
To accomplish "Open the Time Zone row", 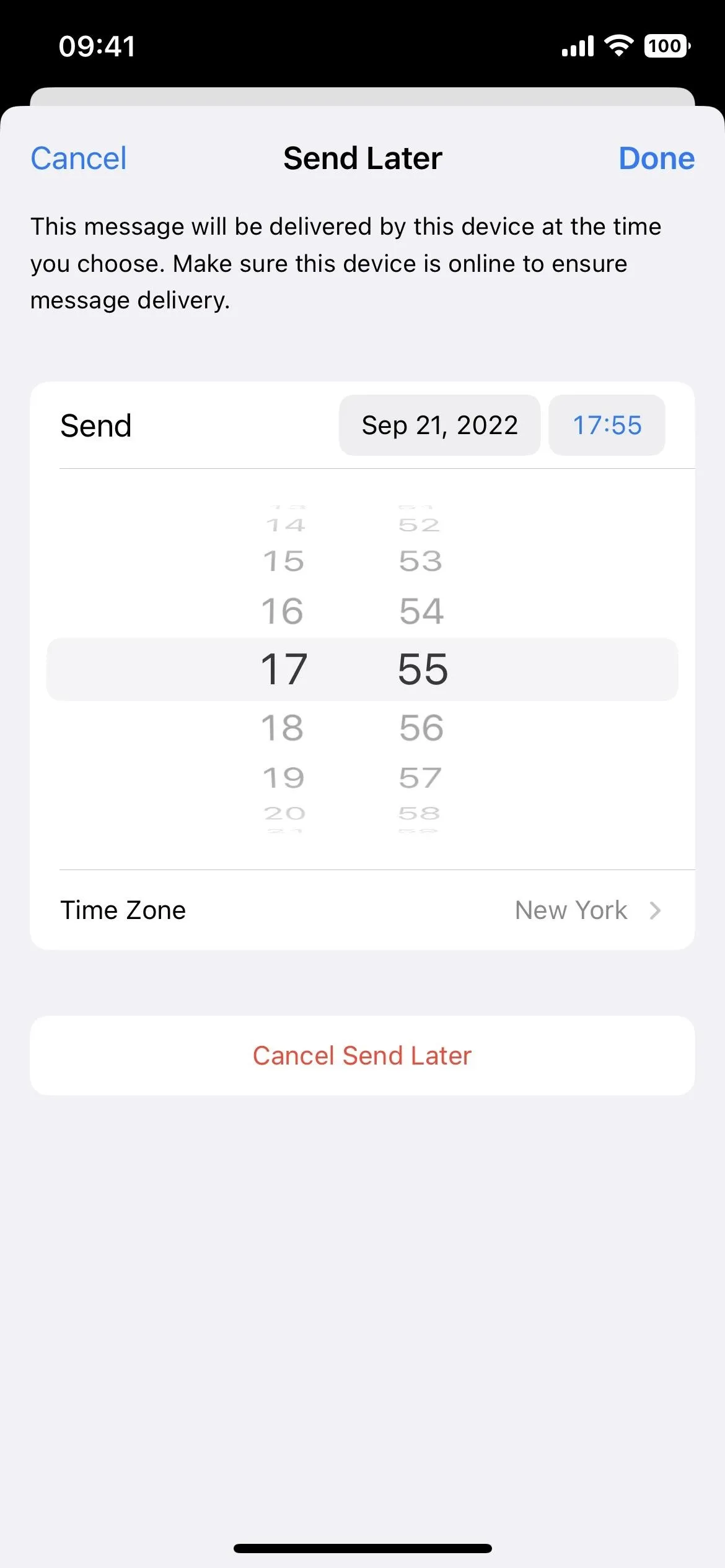I will [362, 910].
